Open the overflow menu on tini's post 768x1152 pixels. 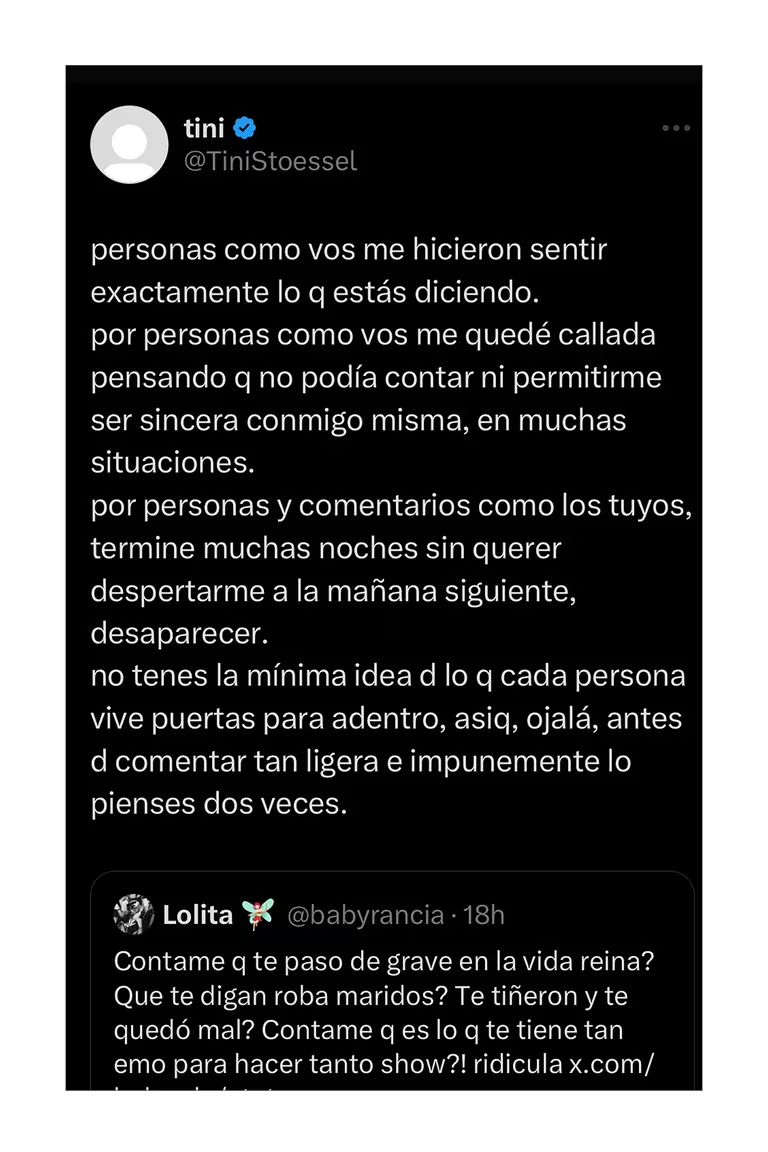[676, 129]
